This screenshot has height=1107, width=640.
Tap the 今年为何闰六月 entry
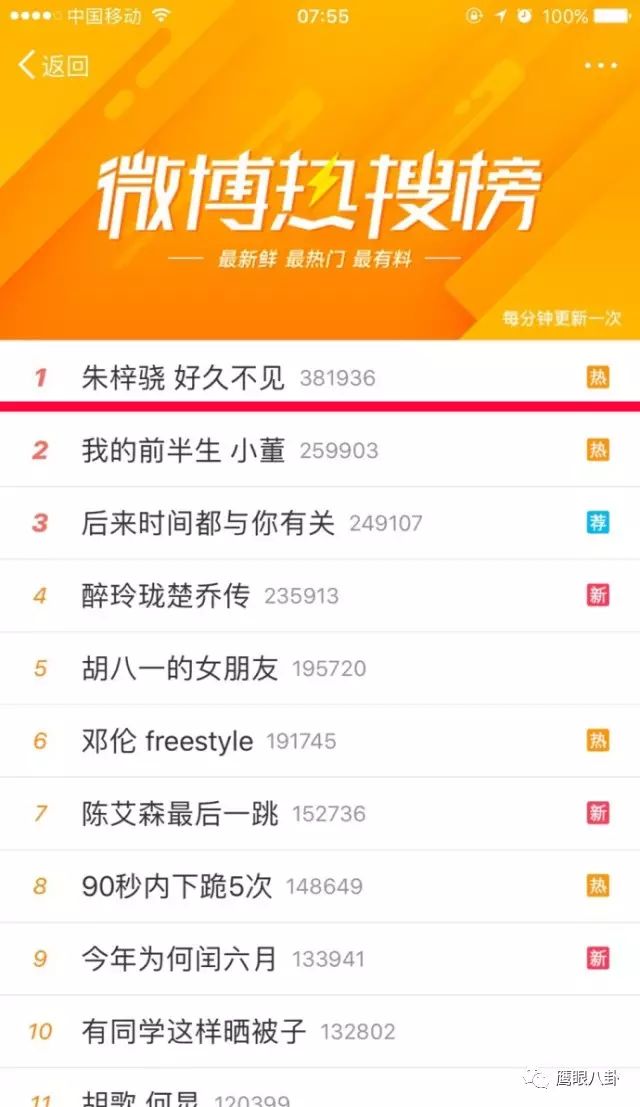[x=320, y=959]
